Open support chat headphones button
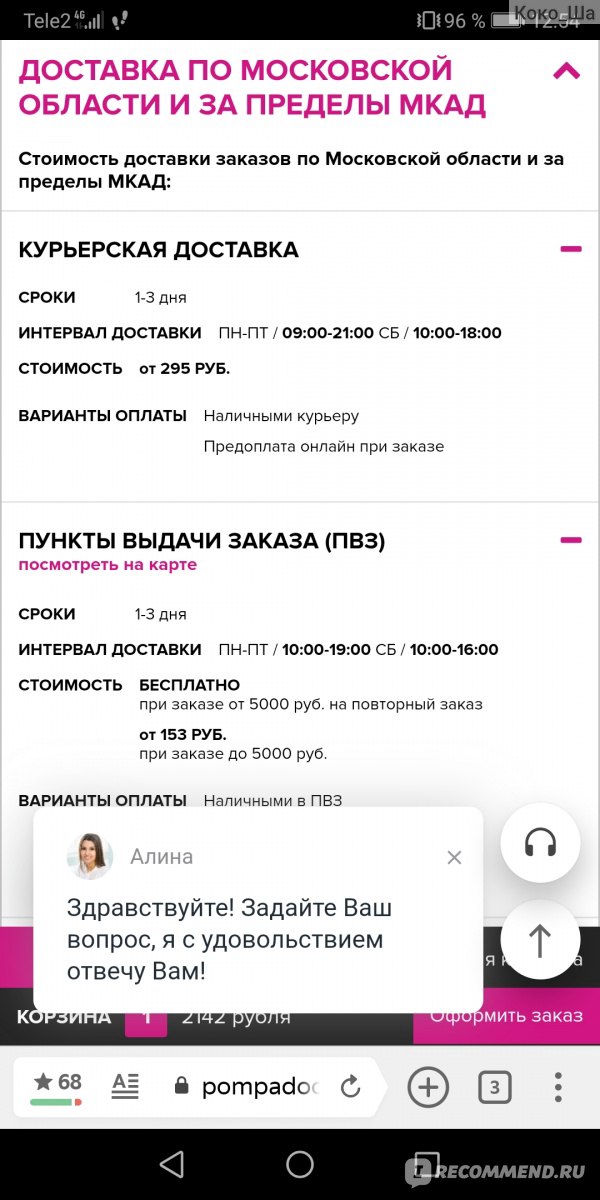 [540, 843]
